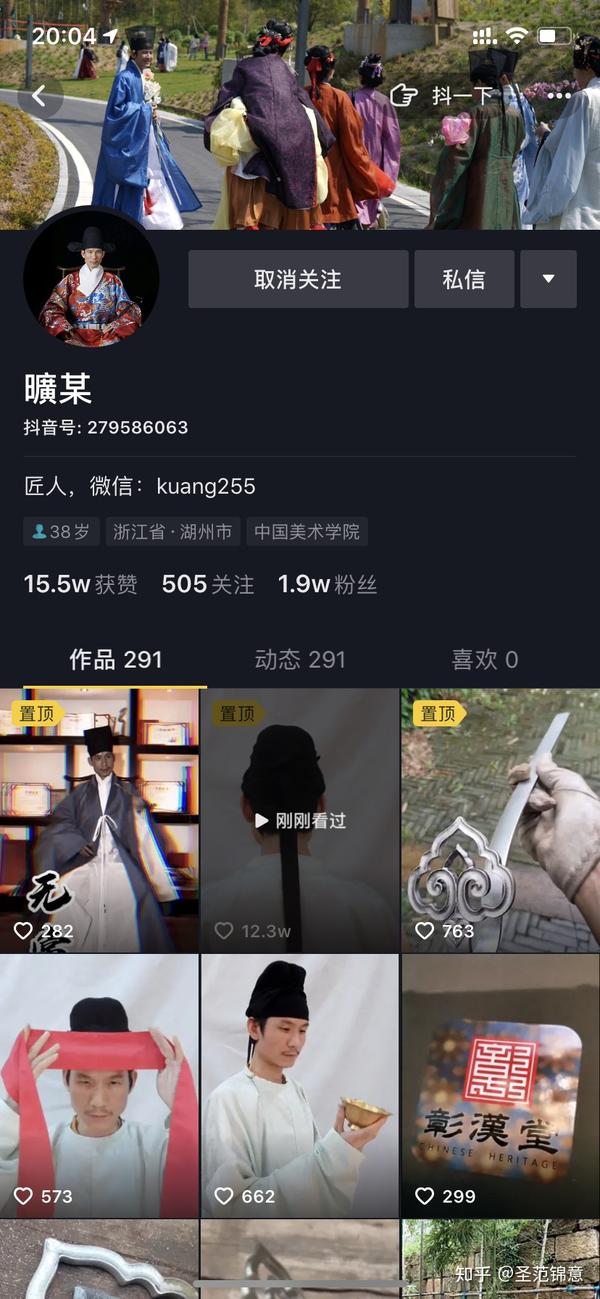
Task: Open the following list (505 关注)
Action: (208, 584)
